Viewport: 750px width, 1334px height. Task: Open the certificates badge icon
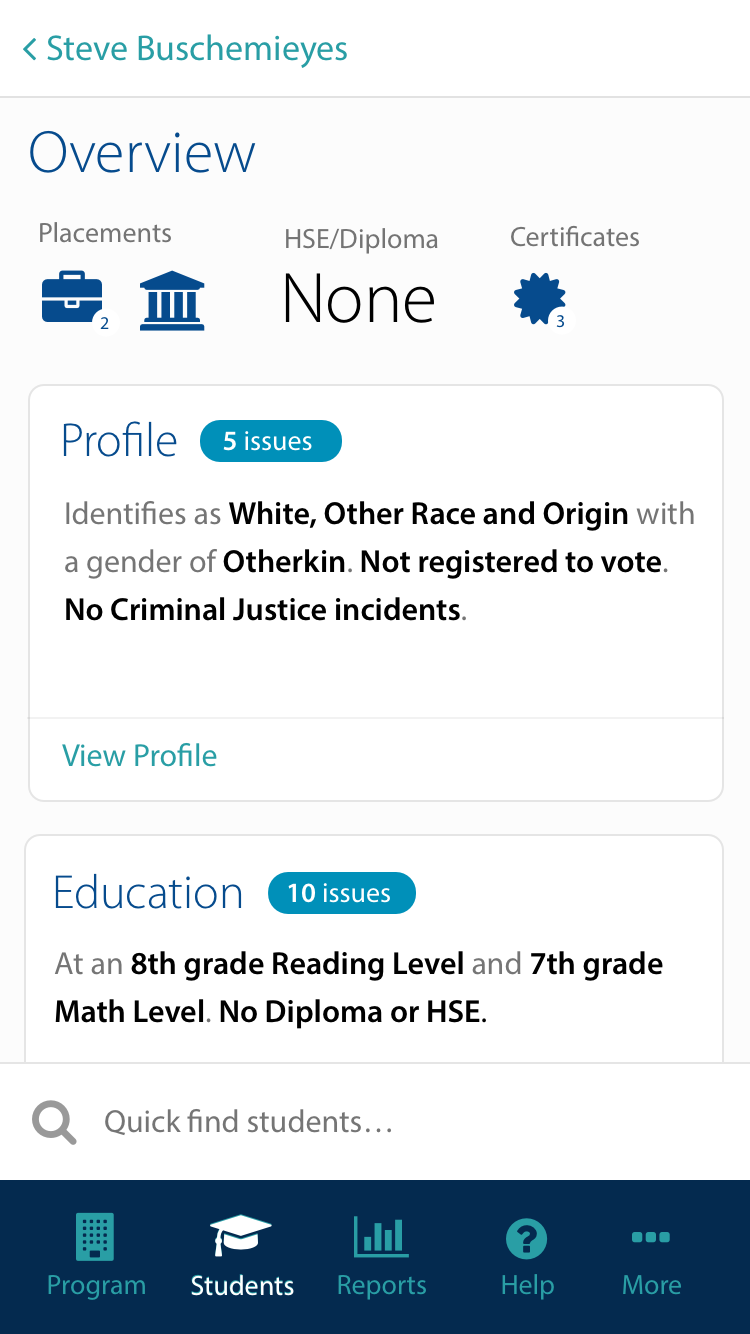(541, 301)
